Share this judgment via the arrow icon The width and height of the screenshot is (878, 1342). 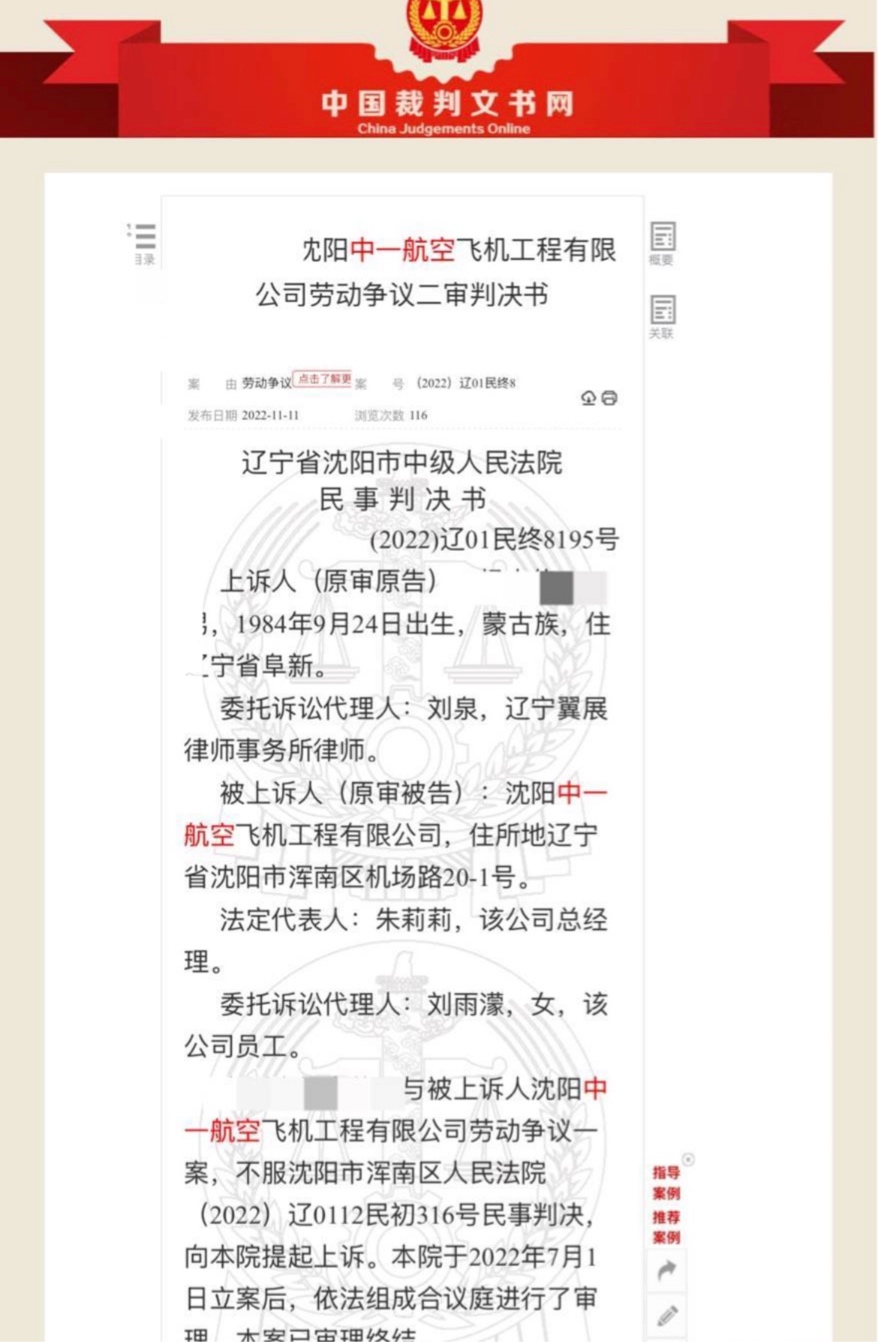tap(667, 1270)
